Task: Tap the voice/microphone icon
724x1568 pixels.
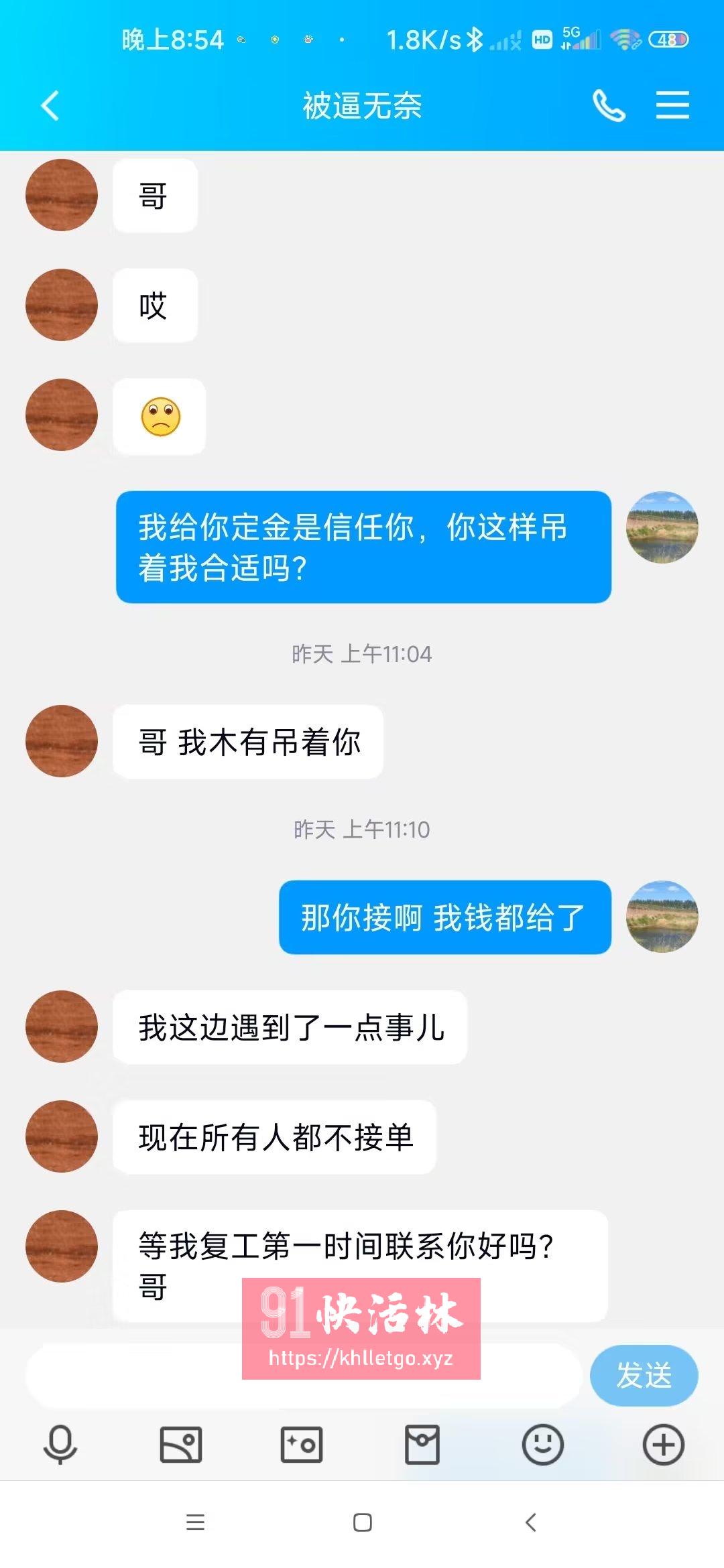Action: coord(60,1445)
